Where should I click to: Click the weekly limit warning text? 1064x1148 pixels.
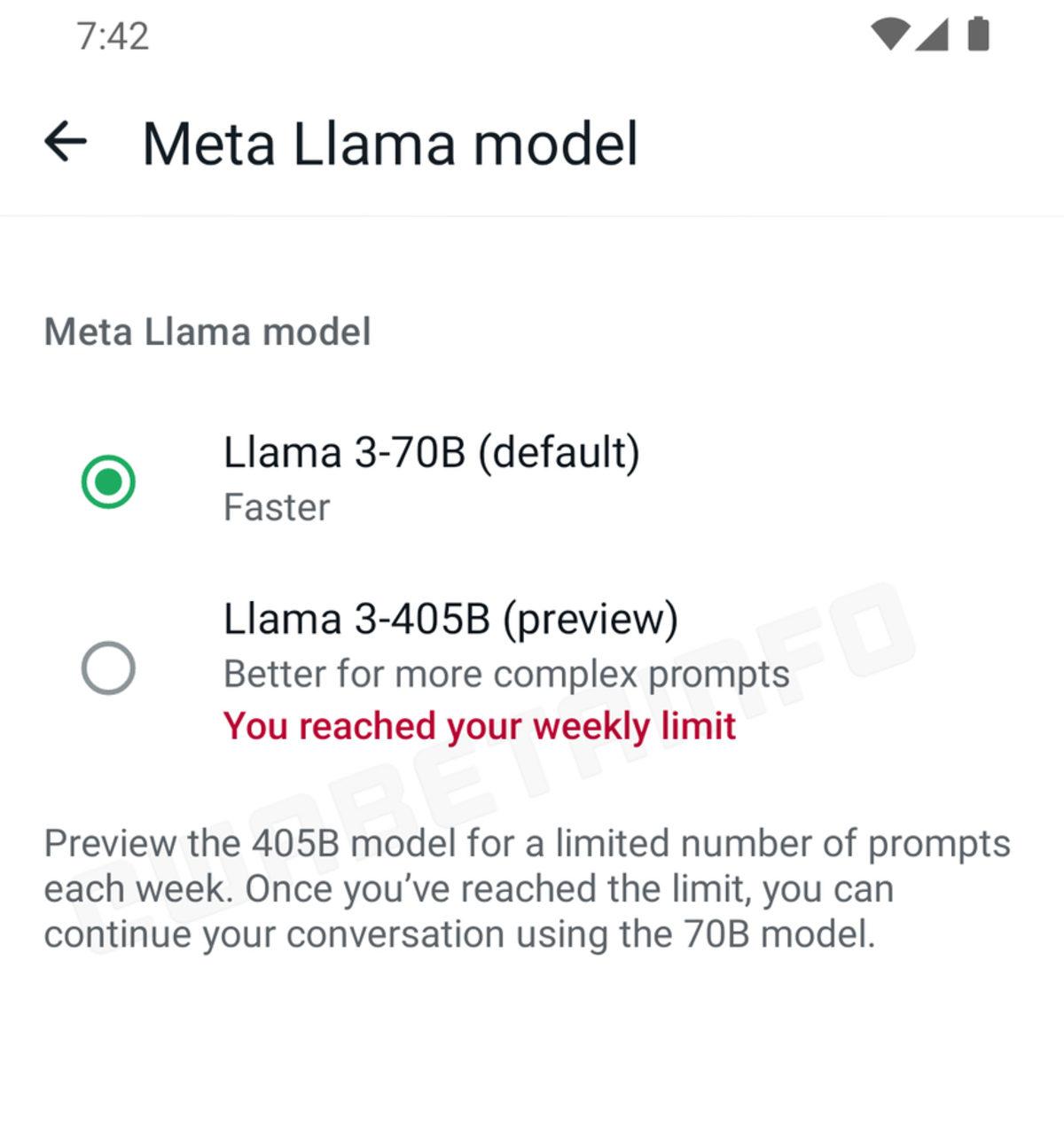pyautogui.click(x=480, y=726)
